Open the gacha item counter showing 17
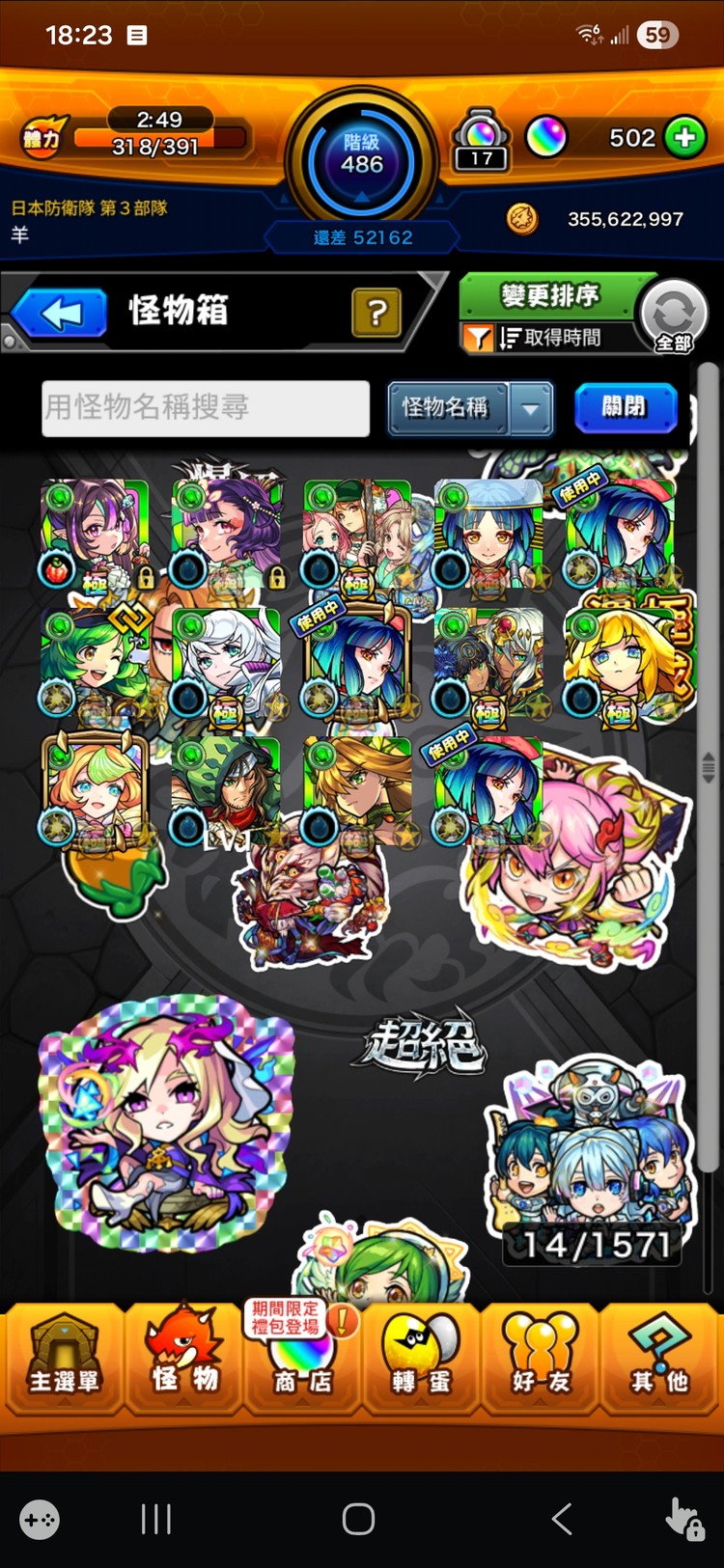Viewport: 724px width, 1568px height. [x=481, y=141]
